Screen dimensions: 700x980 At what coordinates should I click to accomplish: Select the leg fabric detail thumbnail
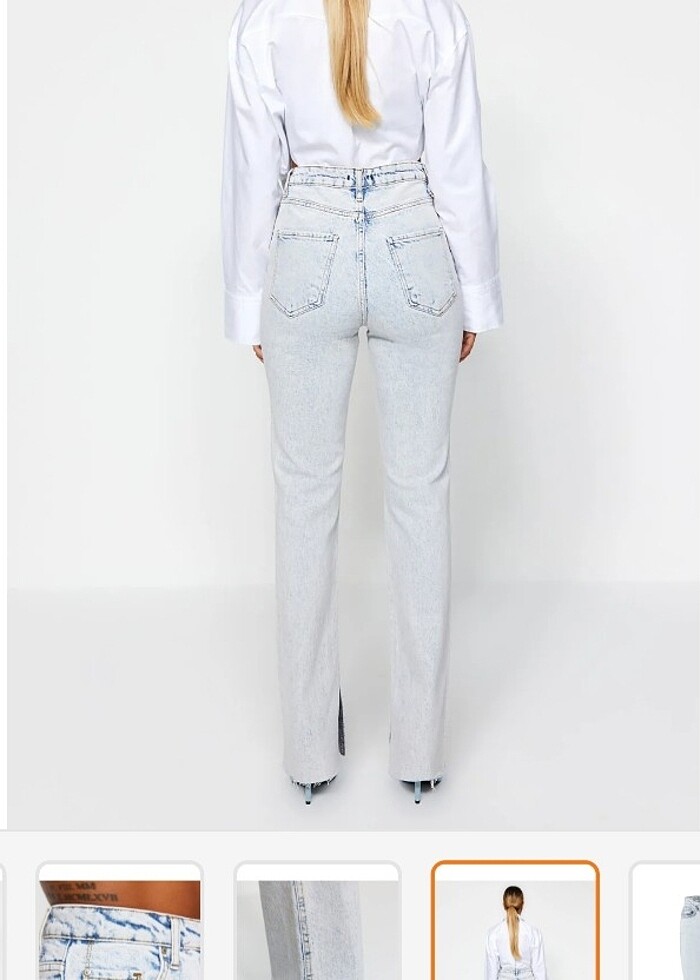(x=317, y=925)
